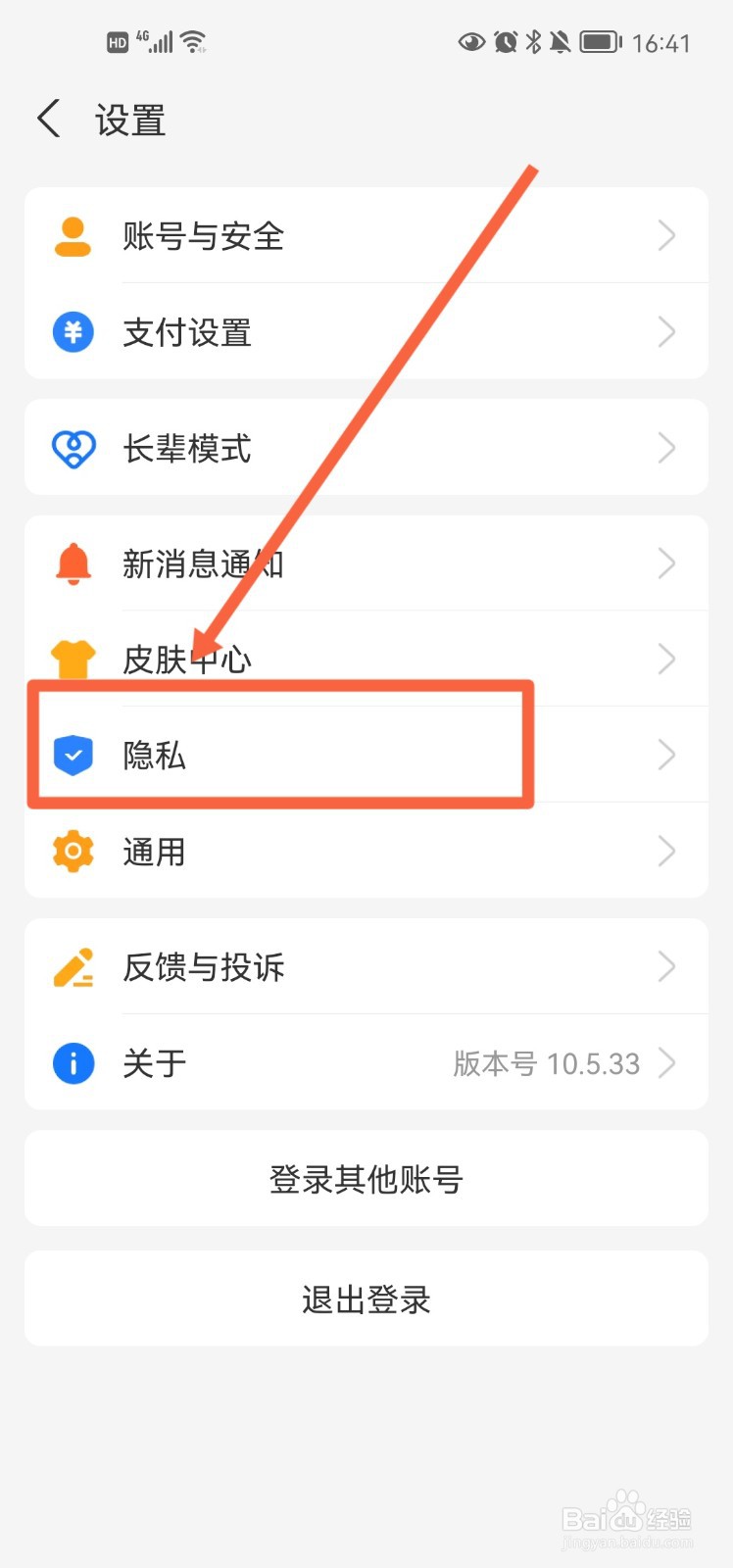Open 账号与安全 via its chevron
The width and height of the screenshot is (733, 1568).
[667, 235]
